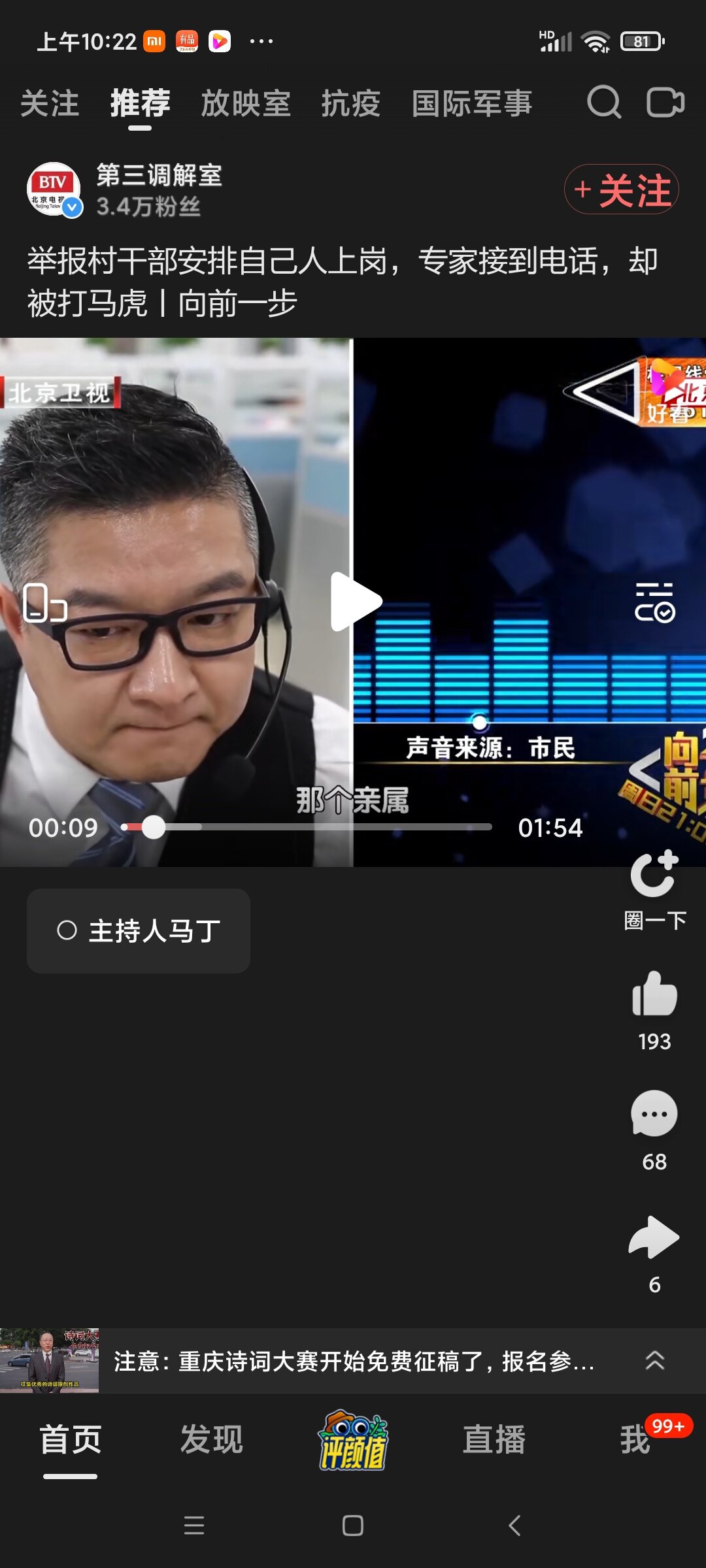Viewport: 706px width, 1568px height.
Task: Follow 第三调解室 with the 关注 button
Action: pos(621,189)
